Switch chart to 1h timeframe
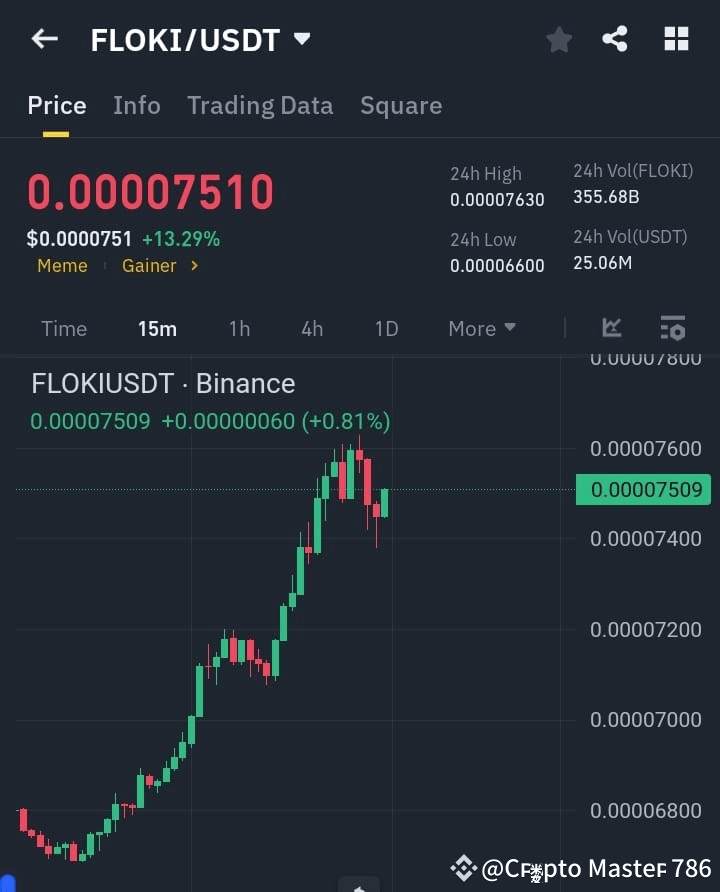This screenshot has width=720, height=892. click(239, 328)
